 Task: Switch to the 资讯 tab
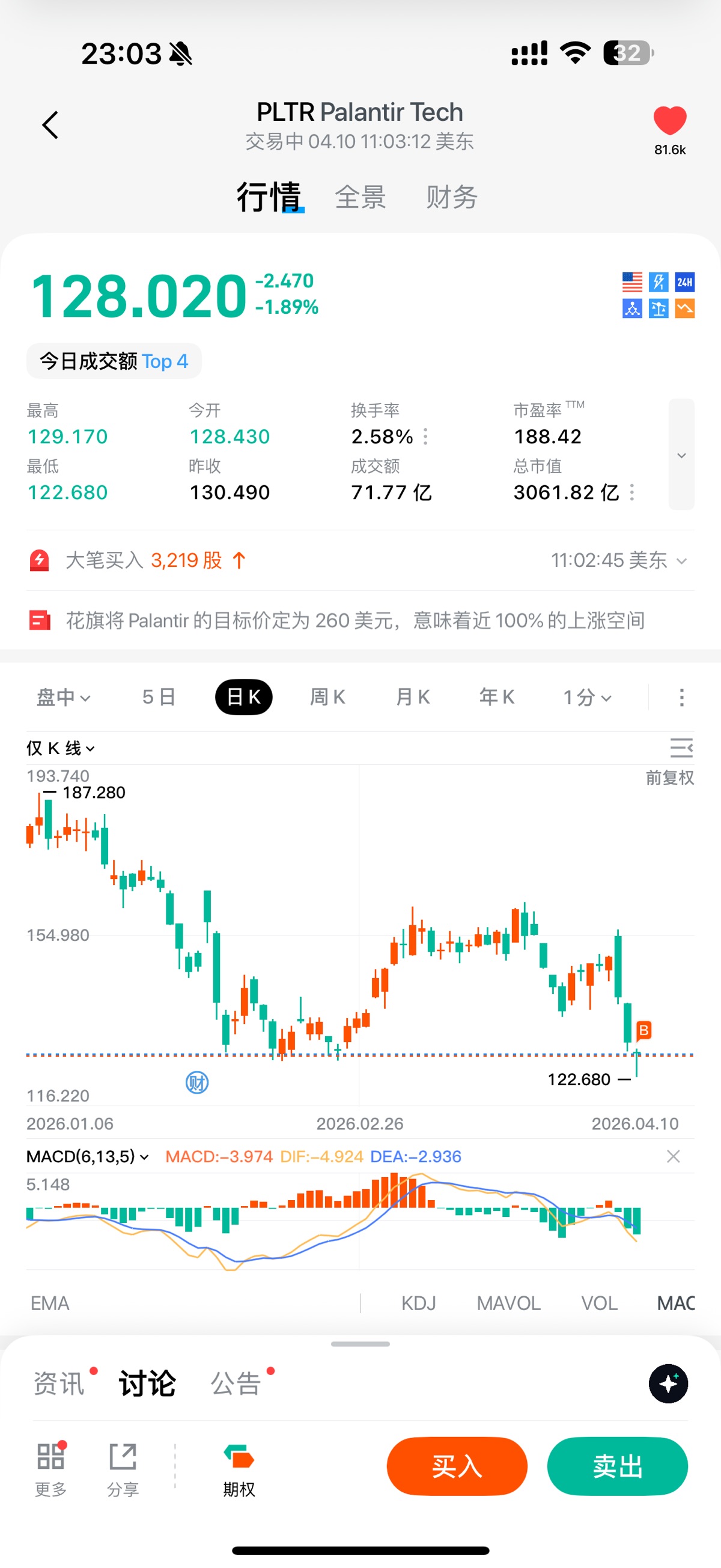click(59, 1383)
